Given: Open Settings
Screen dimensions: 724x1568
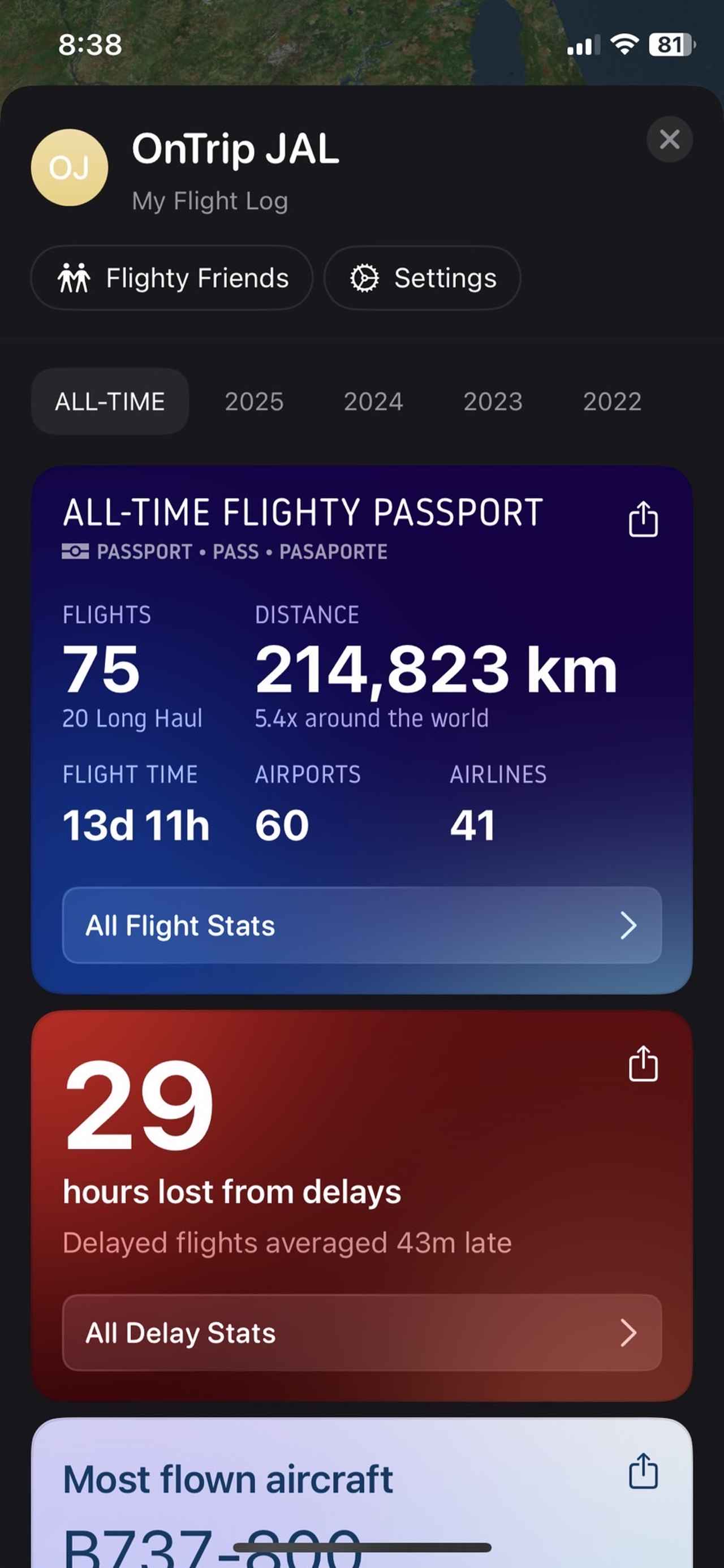Looking at the screenshot, I should coord(423,278).
